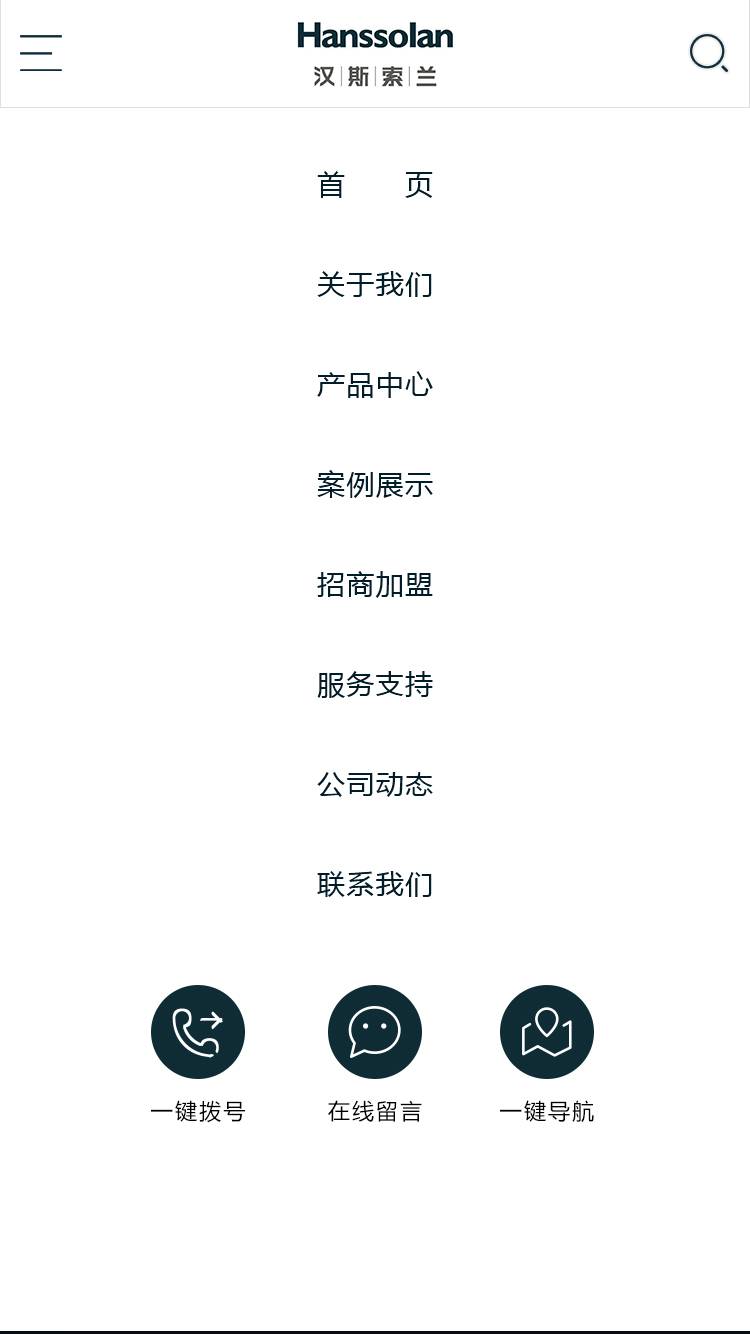Open 联系我们 contact page
750x1334 pixels.
[x=375, y=885]
